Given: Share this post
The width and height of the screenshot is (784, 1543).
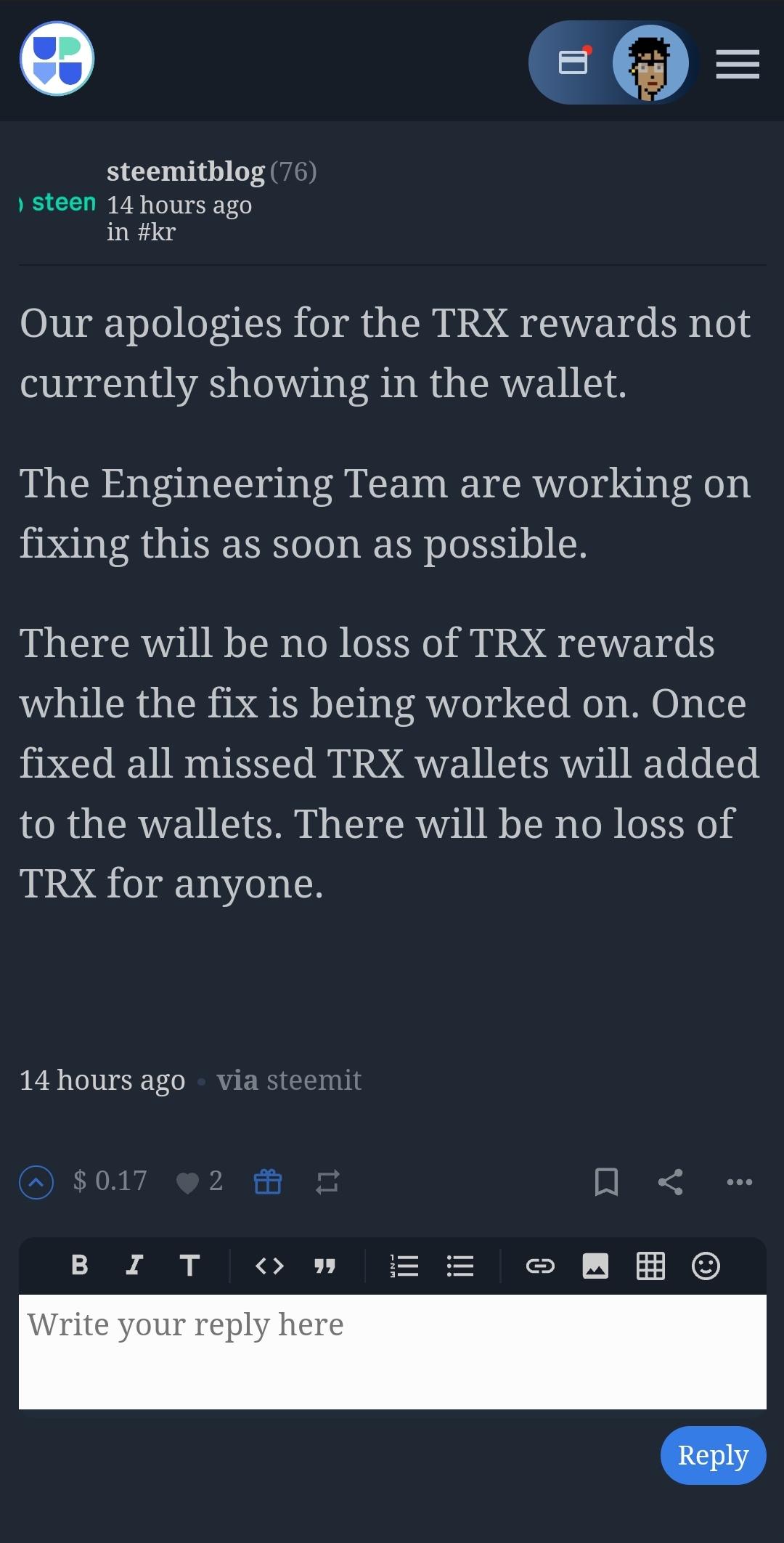Looking at the screenshot, I should 670,1182.
